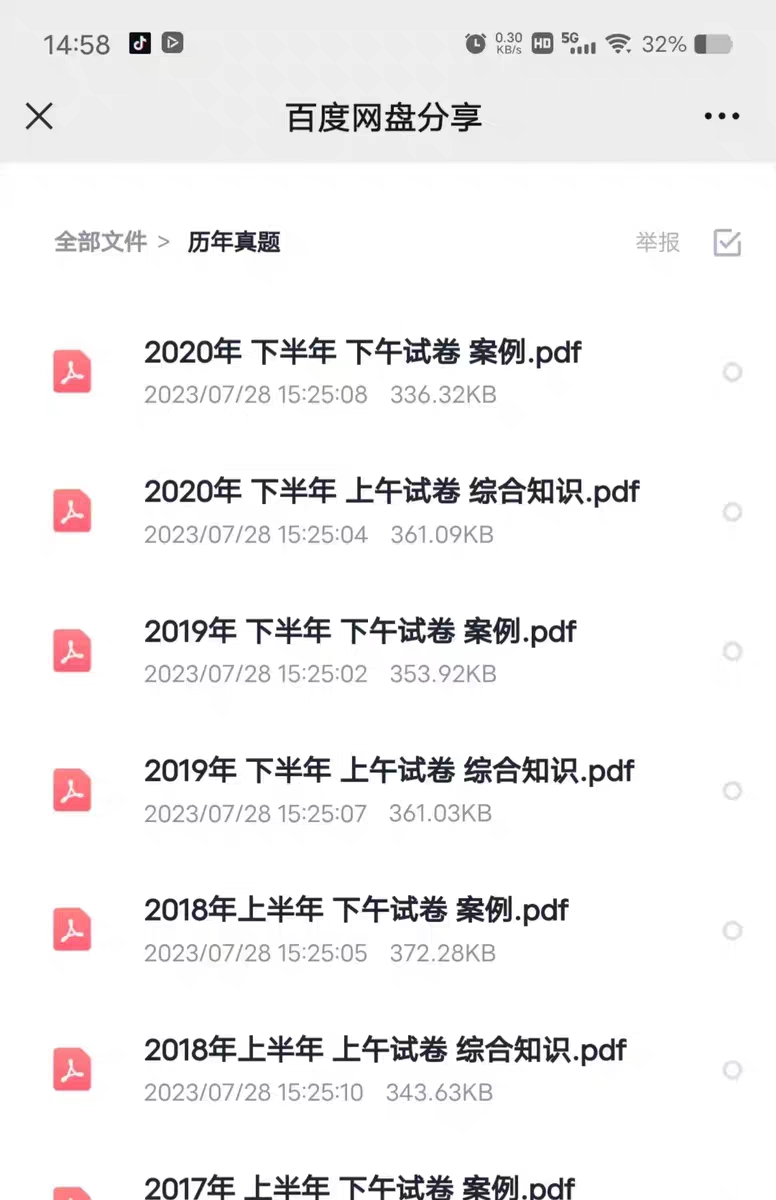Viewport: 776px width, 1200px height.
Task: Select the 2019年 下半年 下午试卷 案例.pdf radio circle
Action: coord(732,652)
